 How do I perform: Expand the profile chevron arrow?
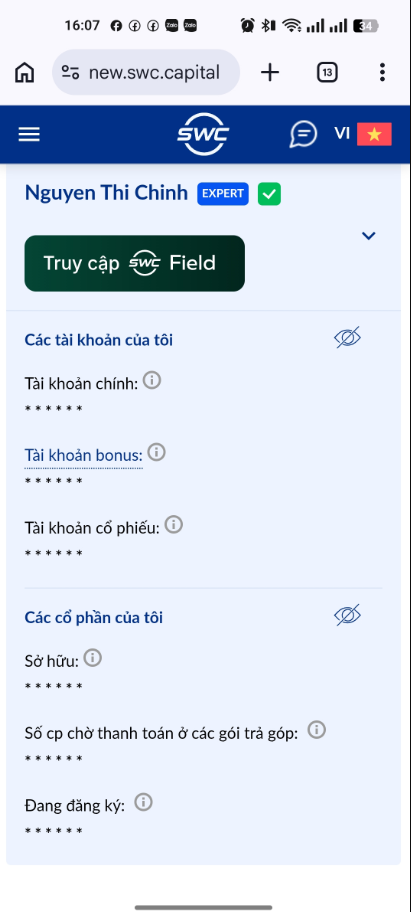point(369,236)
